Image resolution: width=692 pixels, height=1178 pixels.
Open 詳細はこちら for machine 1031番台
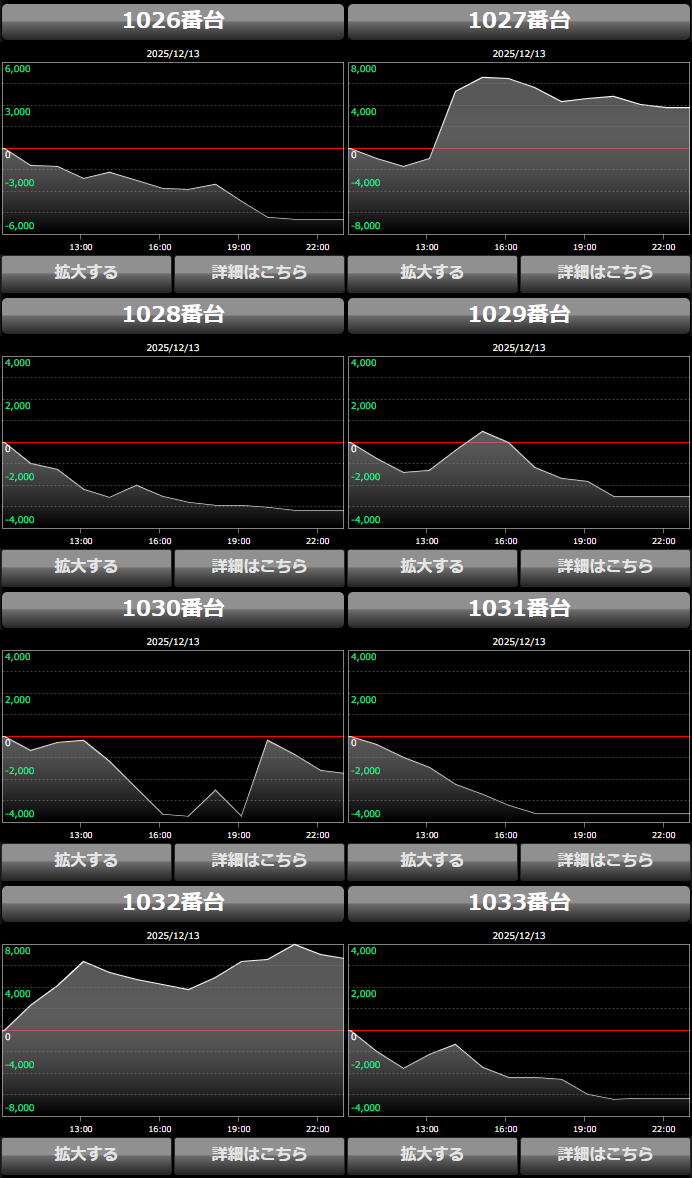605,860
